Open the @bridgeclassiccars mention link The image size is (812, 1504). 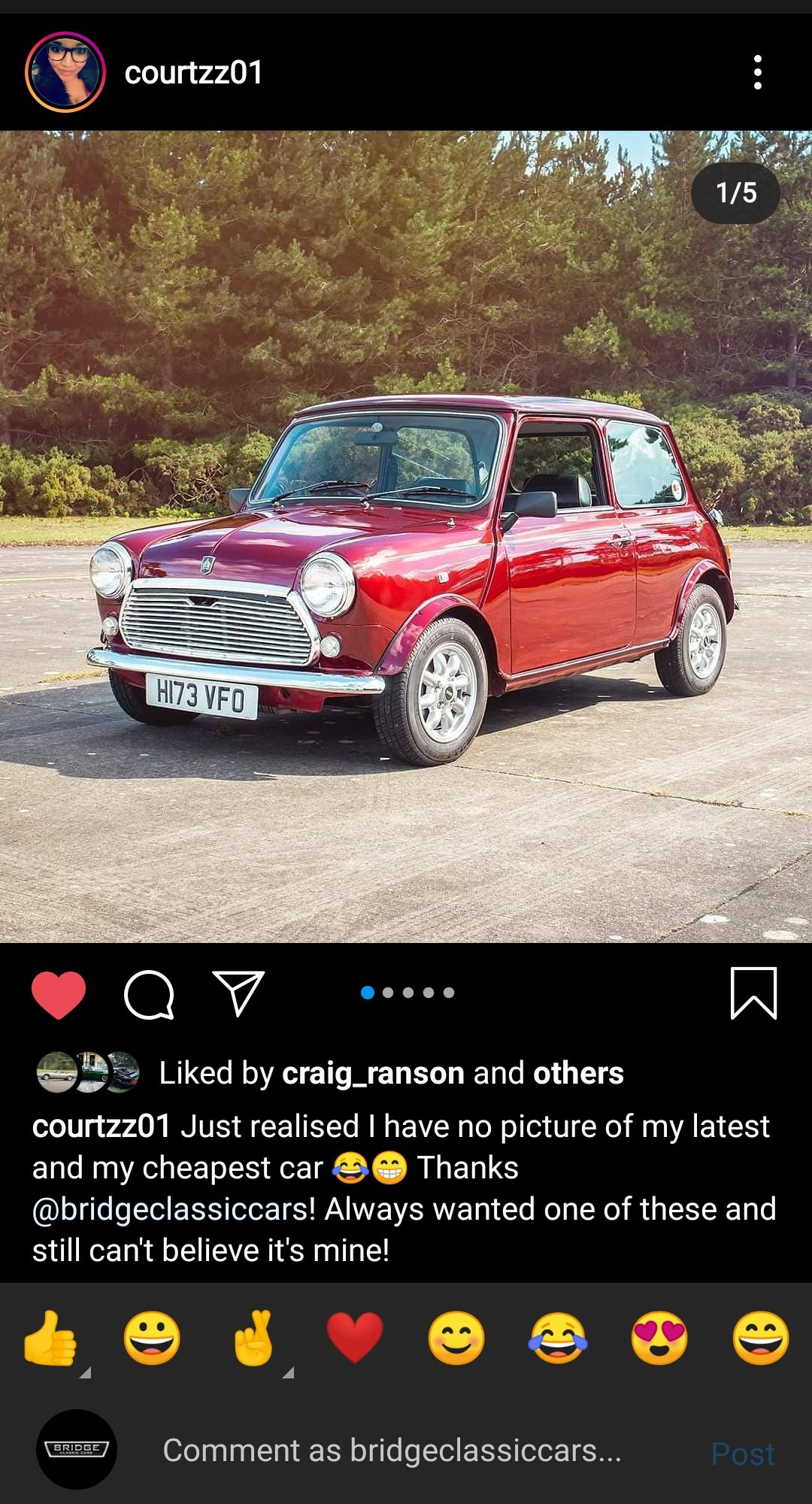coord(170,1209)
